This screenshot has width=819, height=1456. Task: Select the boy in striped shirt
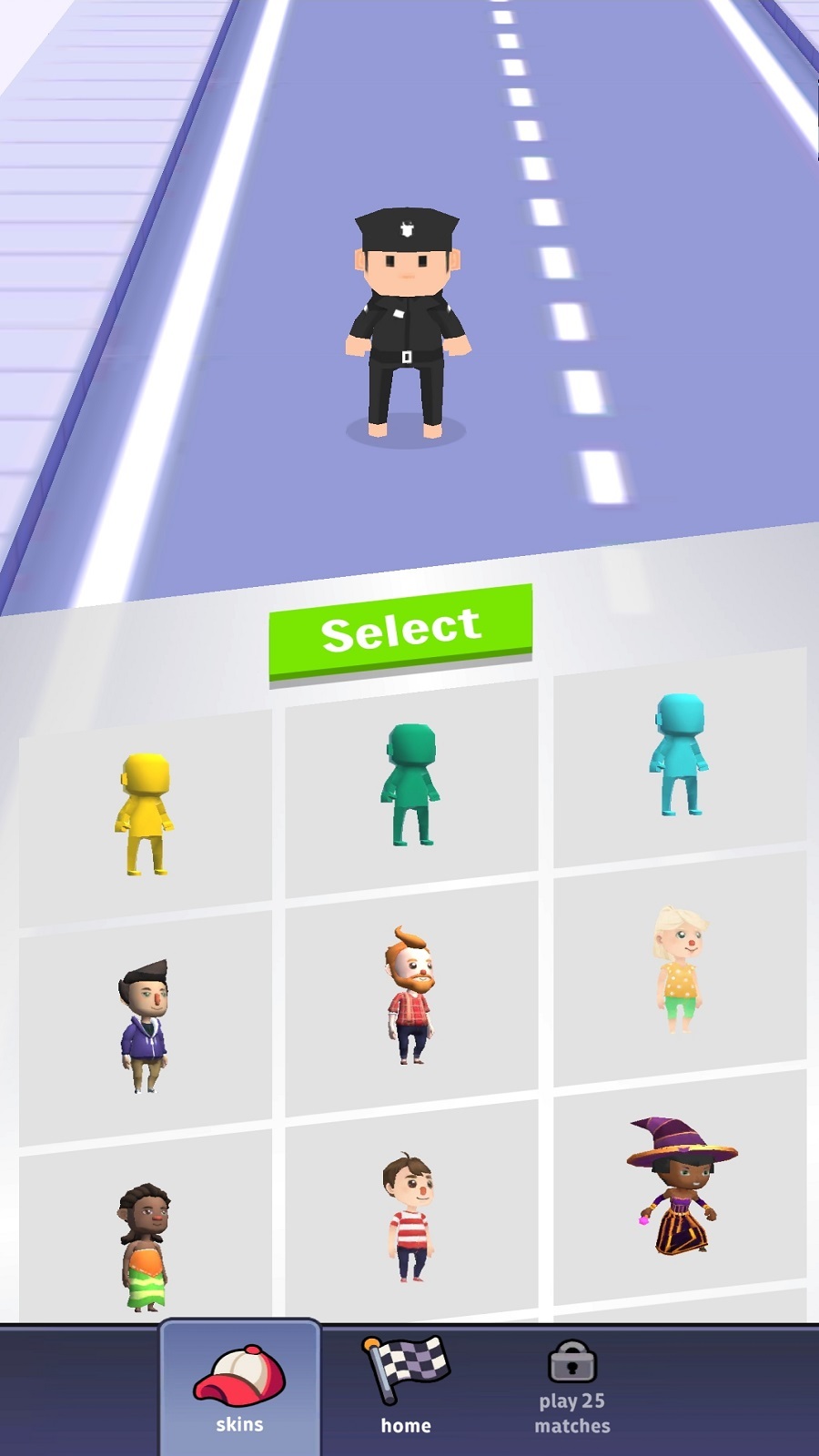coord(409,1218)
